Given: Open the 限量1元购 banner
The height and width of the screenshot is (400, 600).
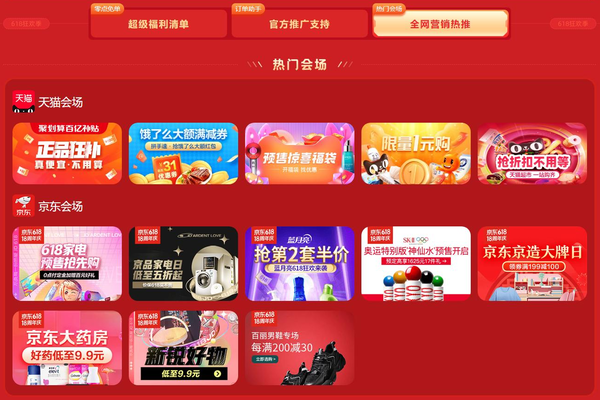Looking at the screenshot, I should pyautogui.click(x=415, y=154).
